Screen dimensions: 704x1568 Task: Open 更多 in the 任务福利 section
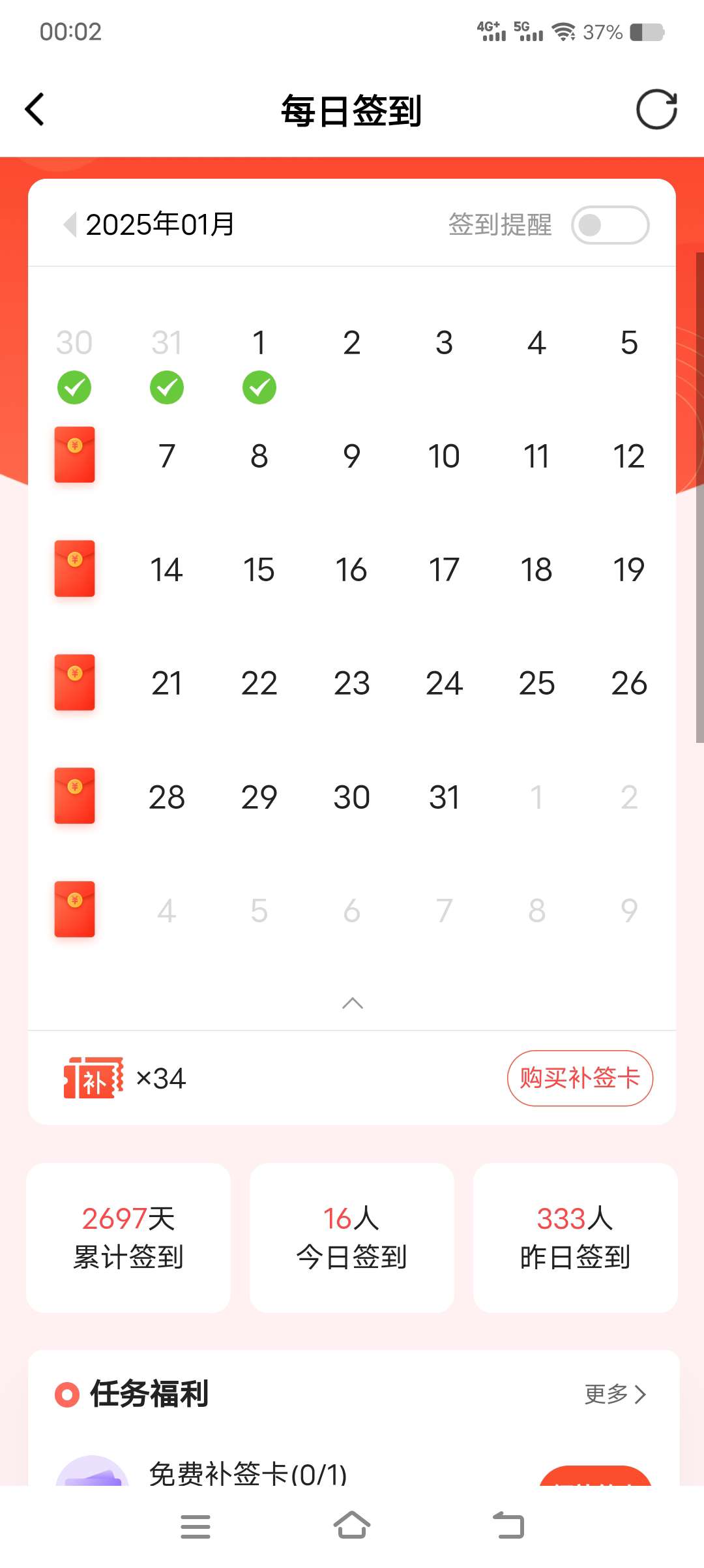click(x=615, y=1394)
